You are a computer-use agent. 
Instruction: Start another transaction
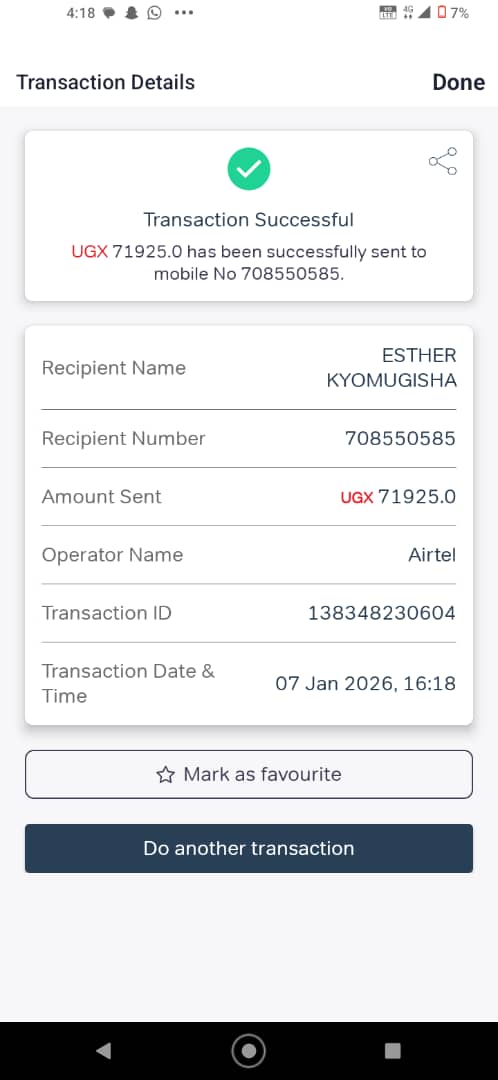click(x=249, y=848)
